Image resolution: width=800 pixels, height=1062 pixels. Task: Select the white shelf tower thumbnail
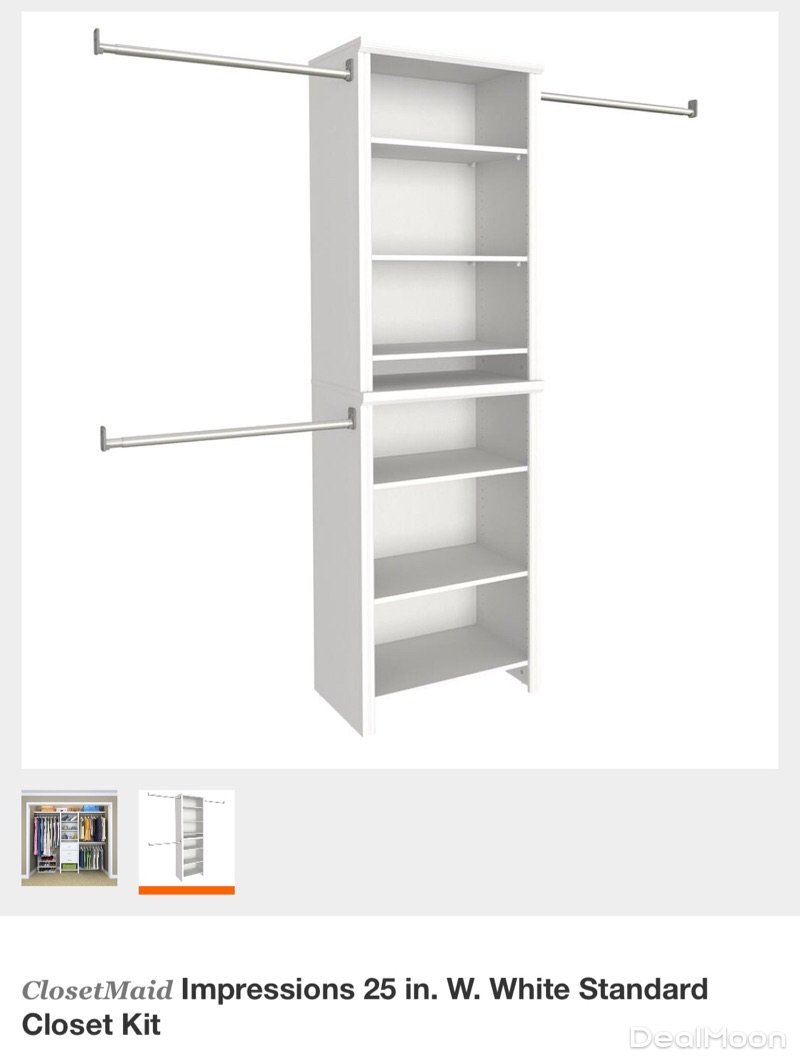coord(186,838)
